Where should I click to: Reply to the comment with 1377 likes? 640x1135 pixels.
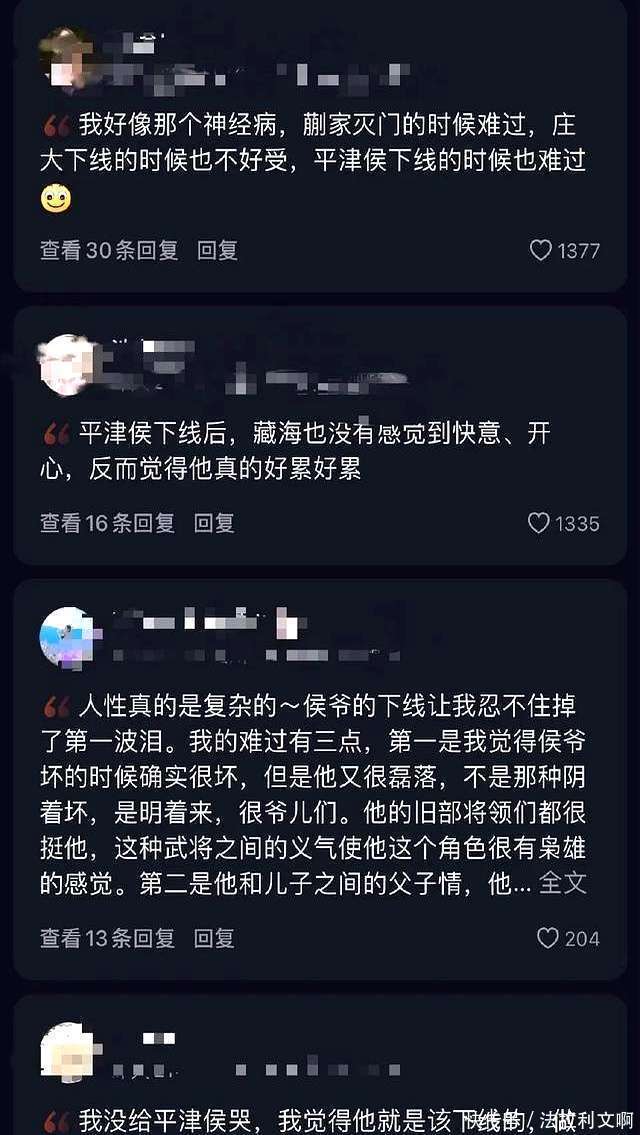pyautogui.click(x=217, y=250)
